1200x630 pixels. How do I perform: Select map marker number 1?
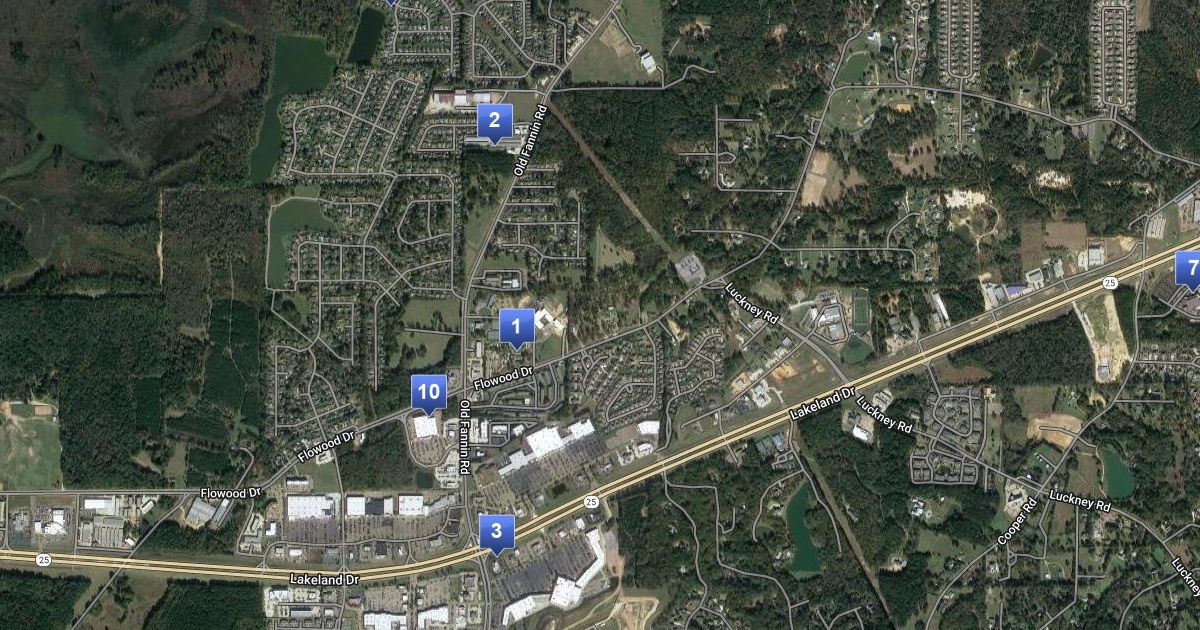(x=516, y=326)
